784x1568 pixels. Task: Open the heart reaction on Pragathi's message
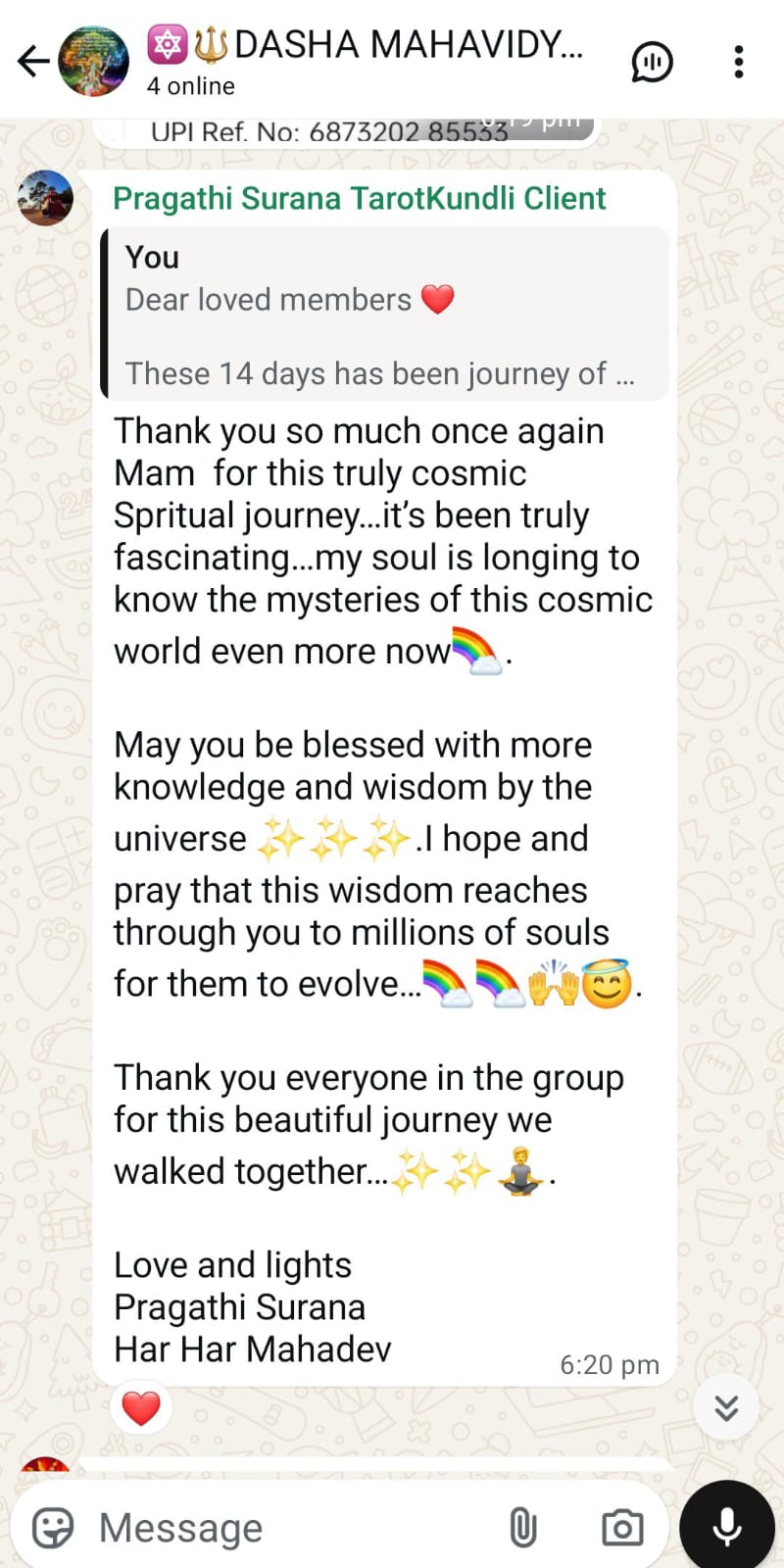141,1408
